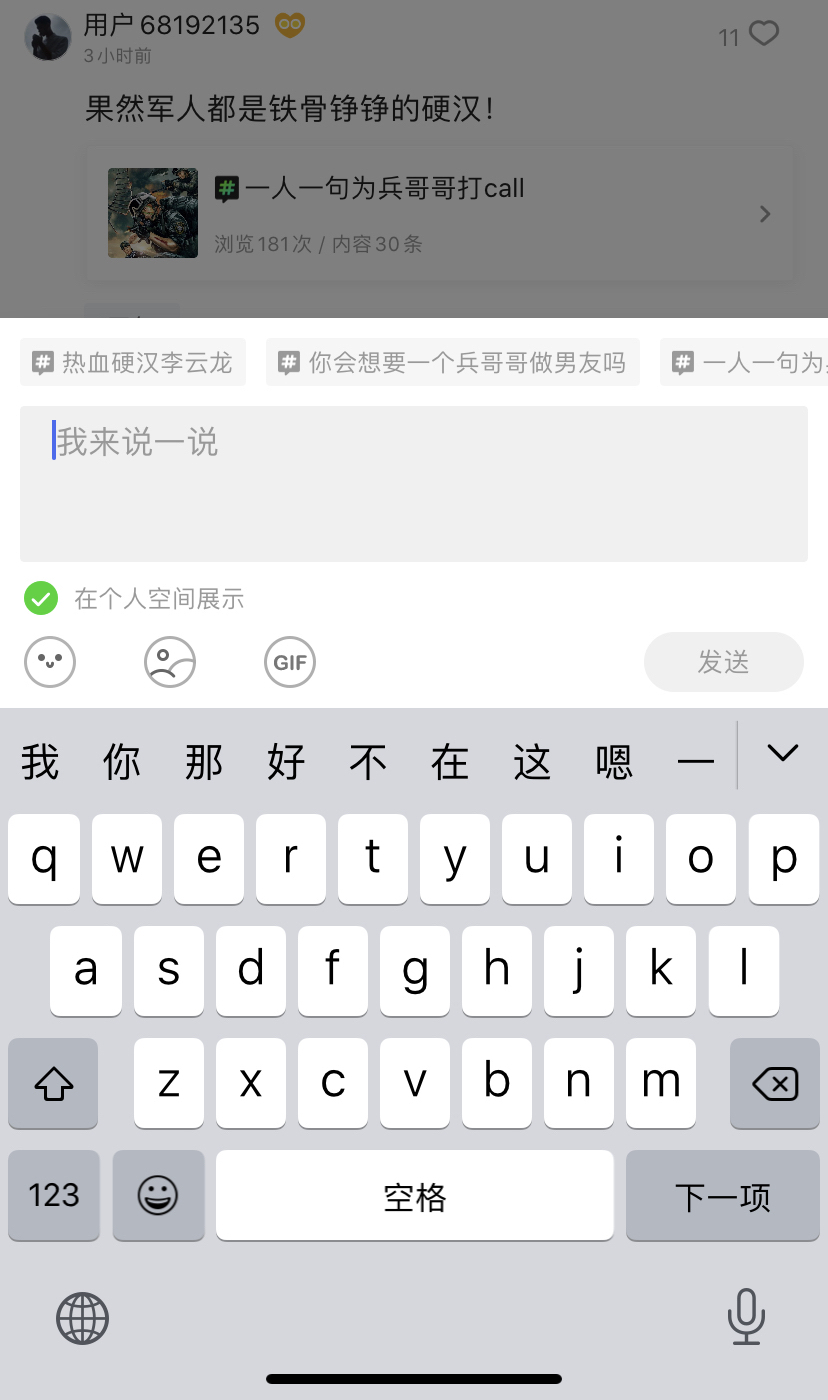Attach a picture to the comment

pyautogui.click(x=170, y=662)
